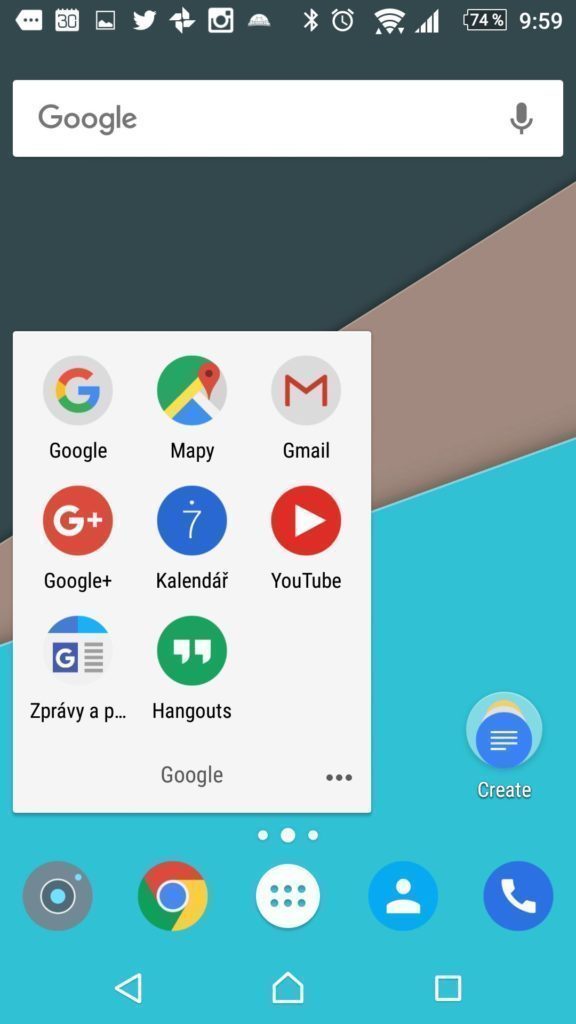
Task: Launch Chrome from the dock
Action: (x=172, y=896)
